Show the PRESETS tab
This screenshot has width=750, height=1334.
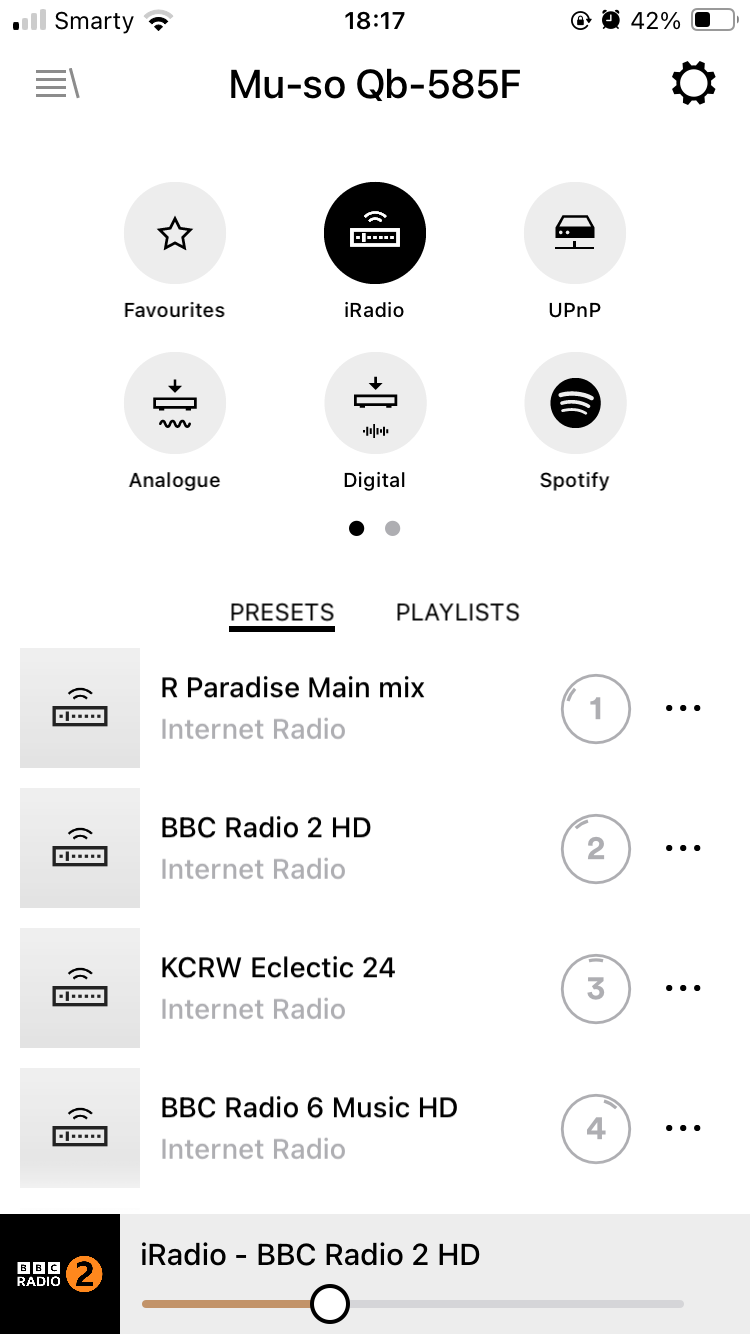(x=282, y=612)
